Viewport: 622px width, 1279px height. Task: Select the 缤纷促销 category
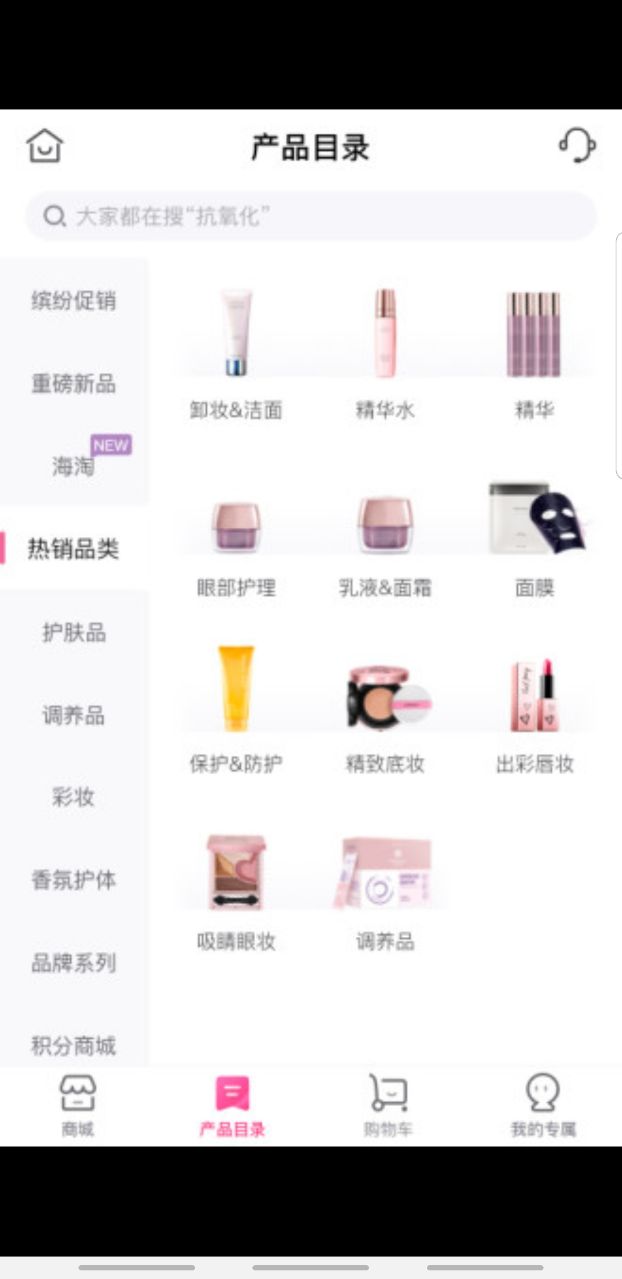[74, 301]
